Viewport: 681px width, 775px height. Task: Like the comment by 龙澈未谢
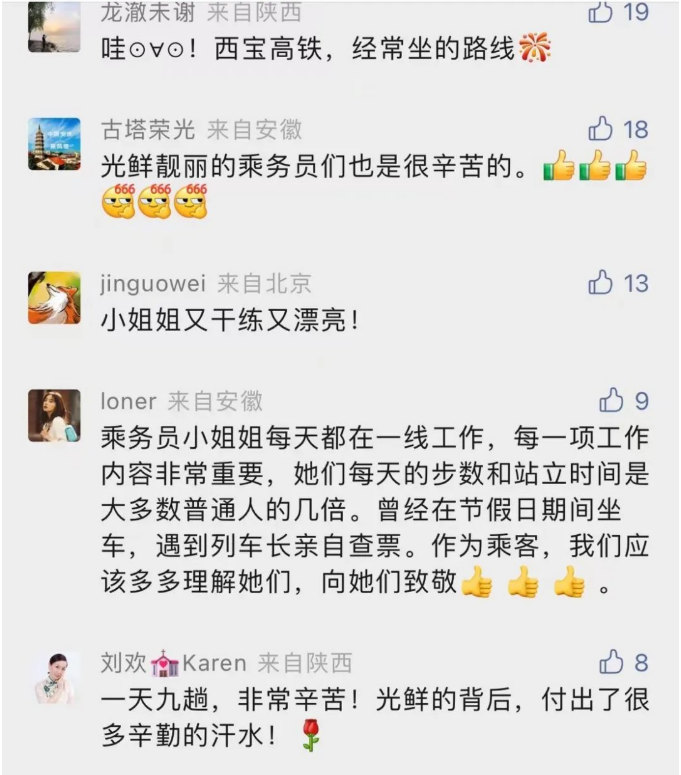coord(602,12)
